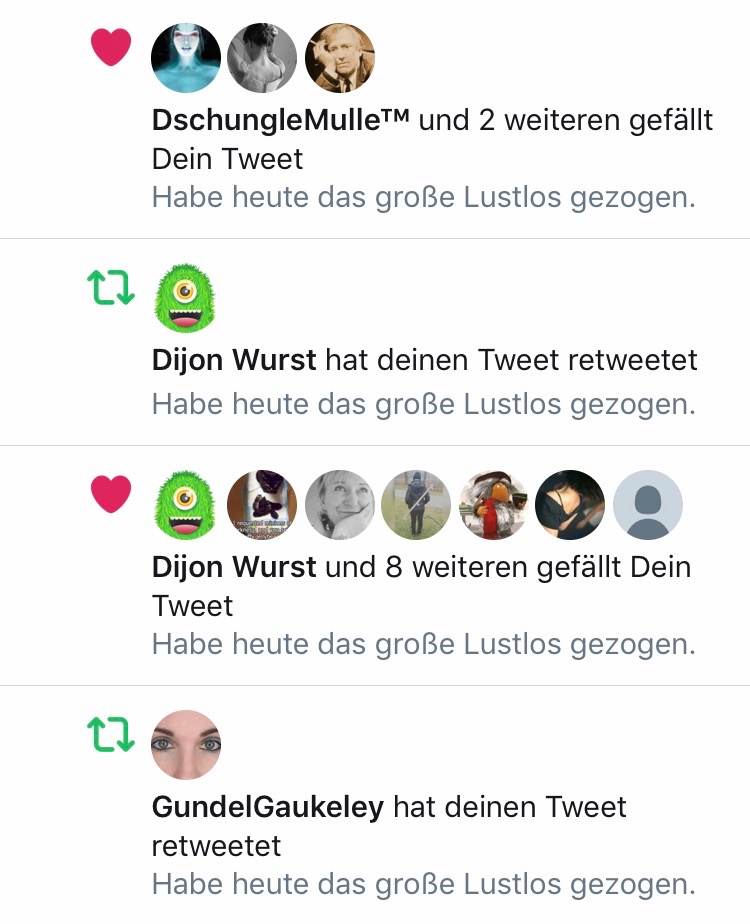View DschungleMulle's blue-faced profile avatar

[x=186, y=58]
